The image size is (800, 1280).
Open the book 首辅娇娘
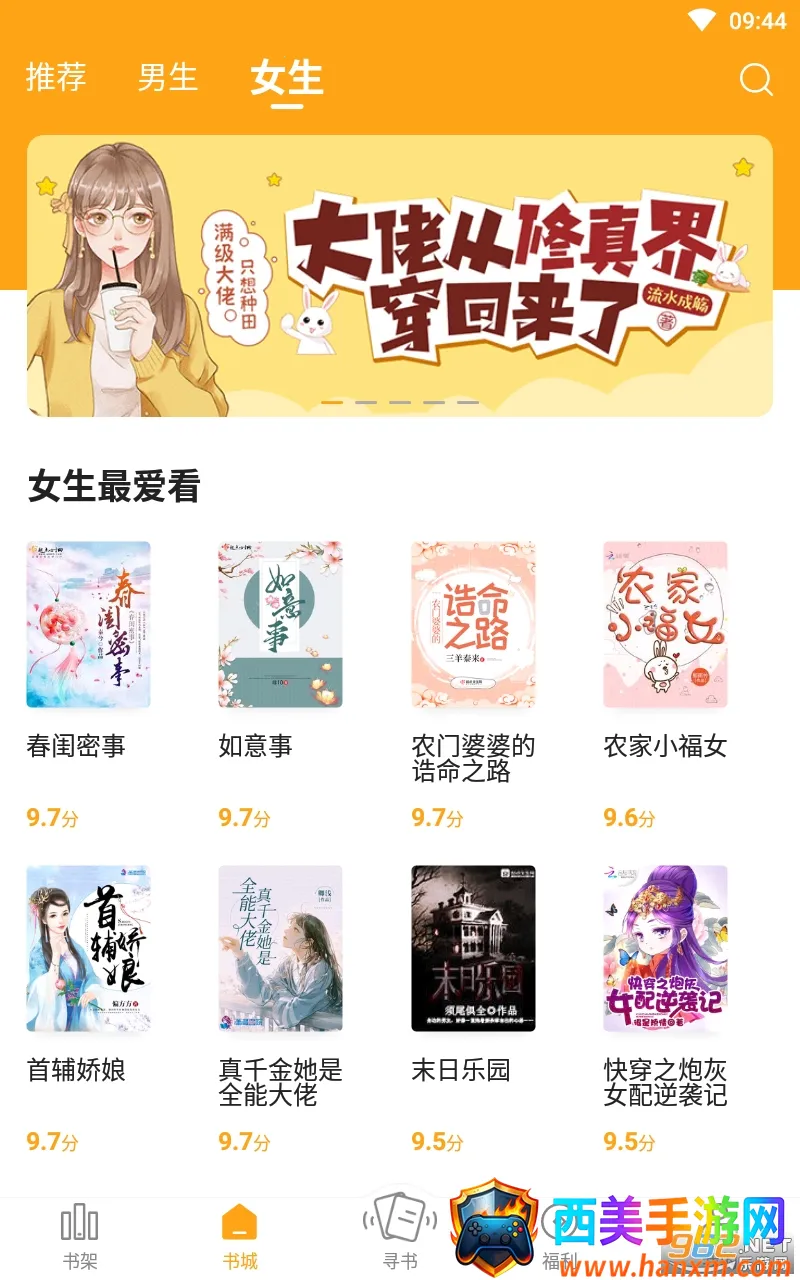(89, 948)
